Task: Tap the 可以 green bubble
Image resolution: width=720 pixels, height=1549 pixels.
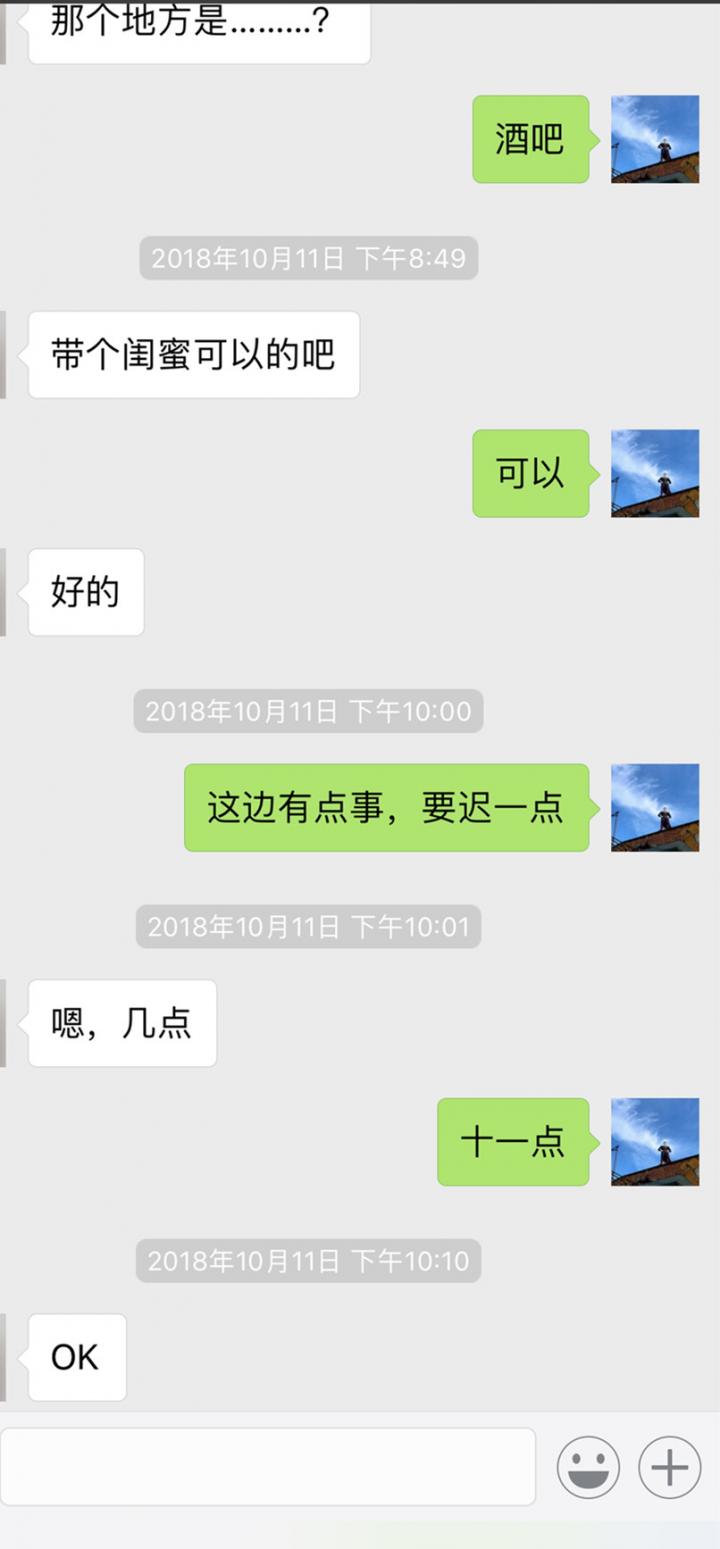Action: tap(530, 474)
